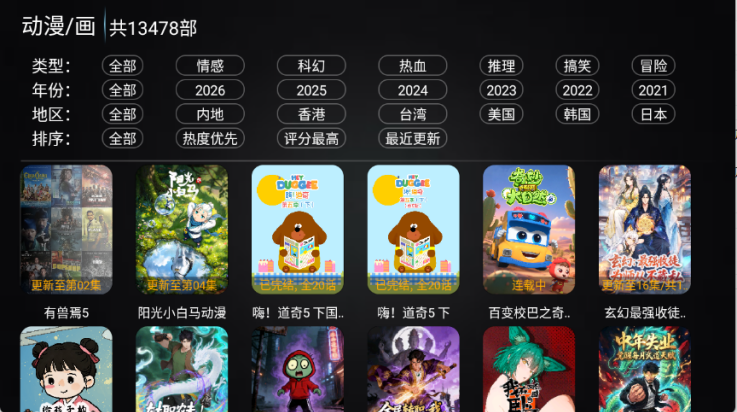Screen dimensions: 737x412
Task: Open 玄幻最强收徒 anime card
Action: (x=645, y=230)
